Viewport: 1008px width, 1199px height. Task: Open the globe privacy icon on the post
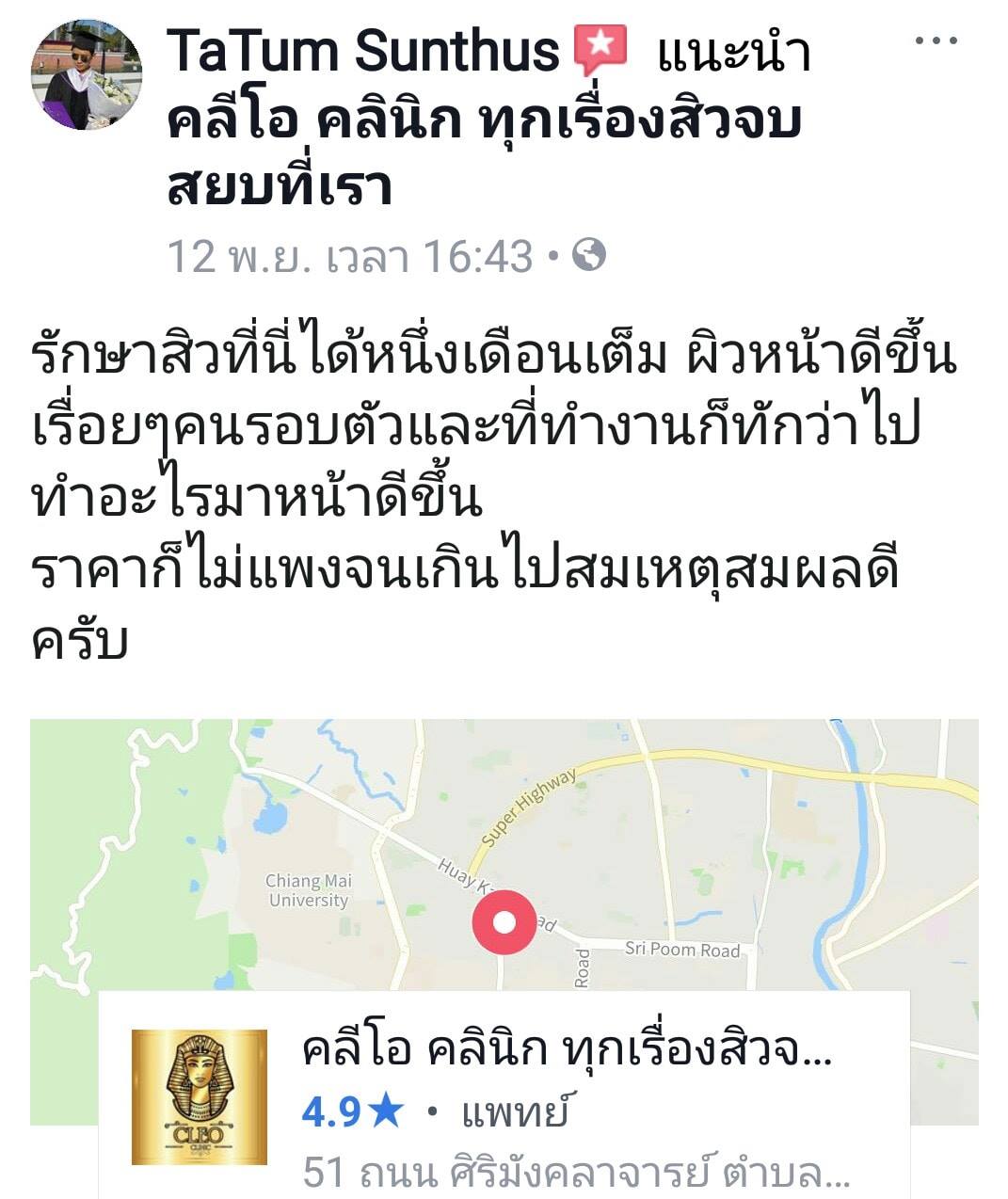[589, 253]
